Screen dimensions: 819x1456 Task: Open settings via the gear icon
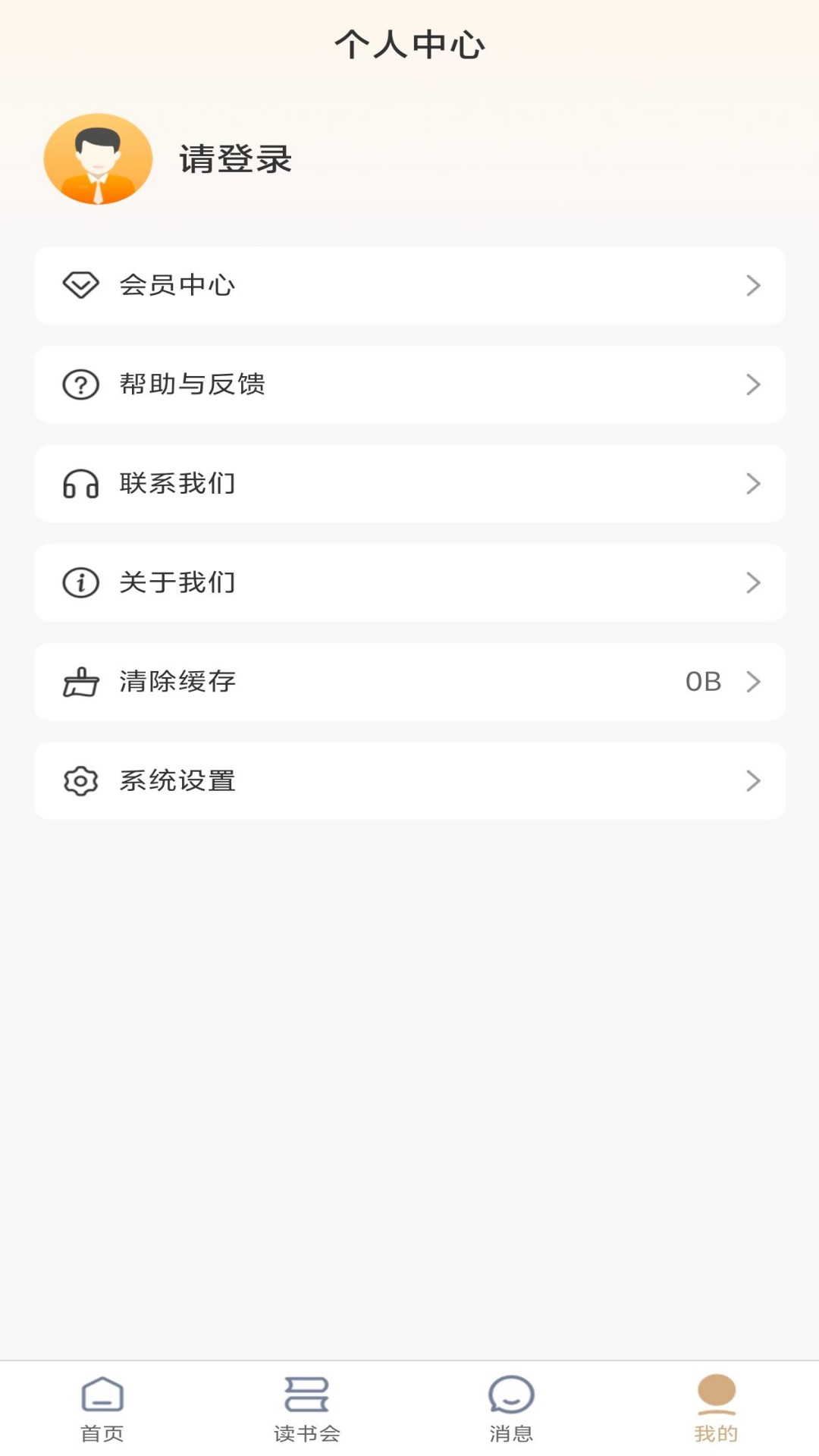[80, 781]
